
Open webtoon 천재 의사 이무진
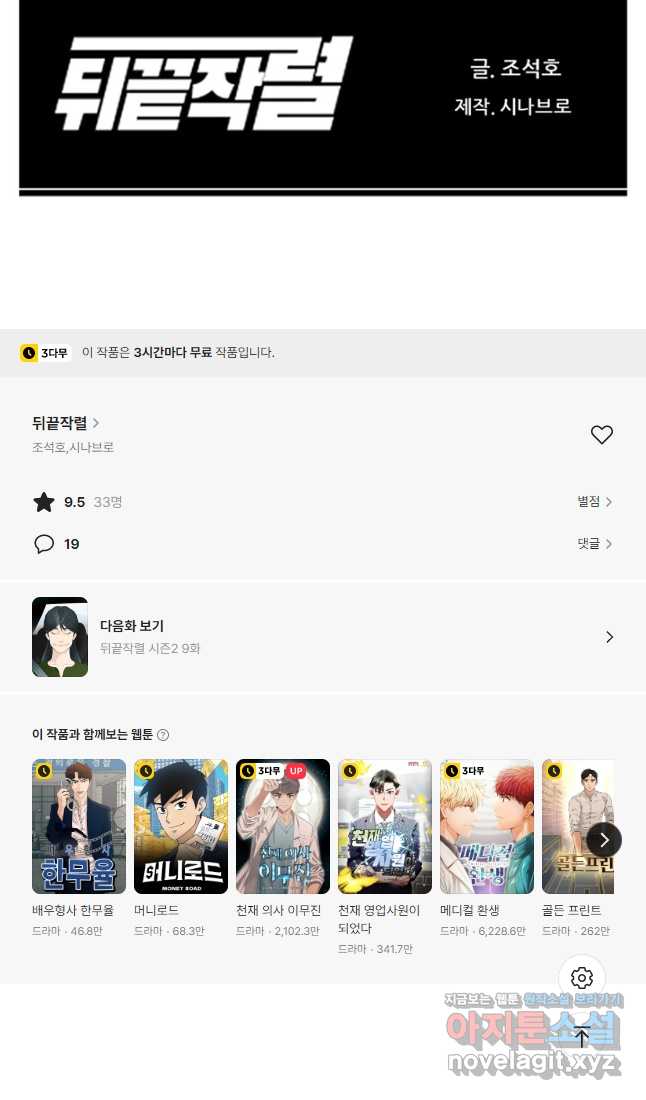(x=283, y=827)
